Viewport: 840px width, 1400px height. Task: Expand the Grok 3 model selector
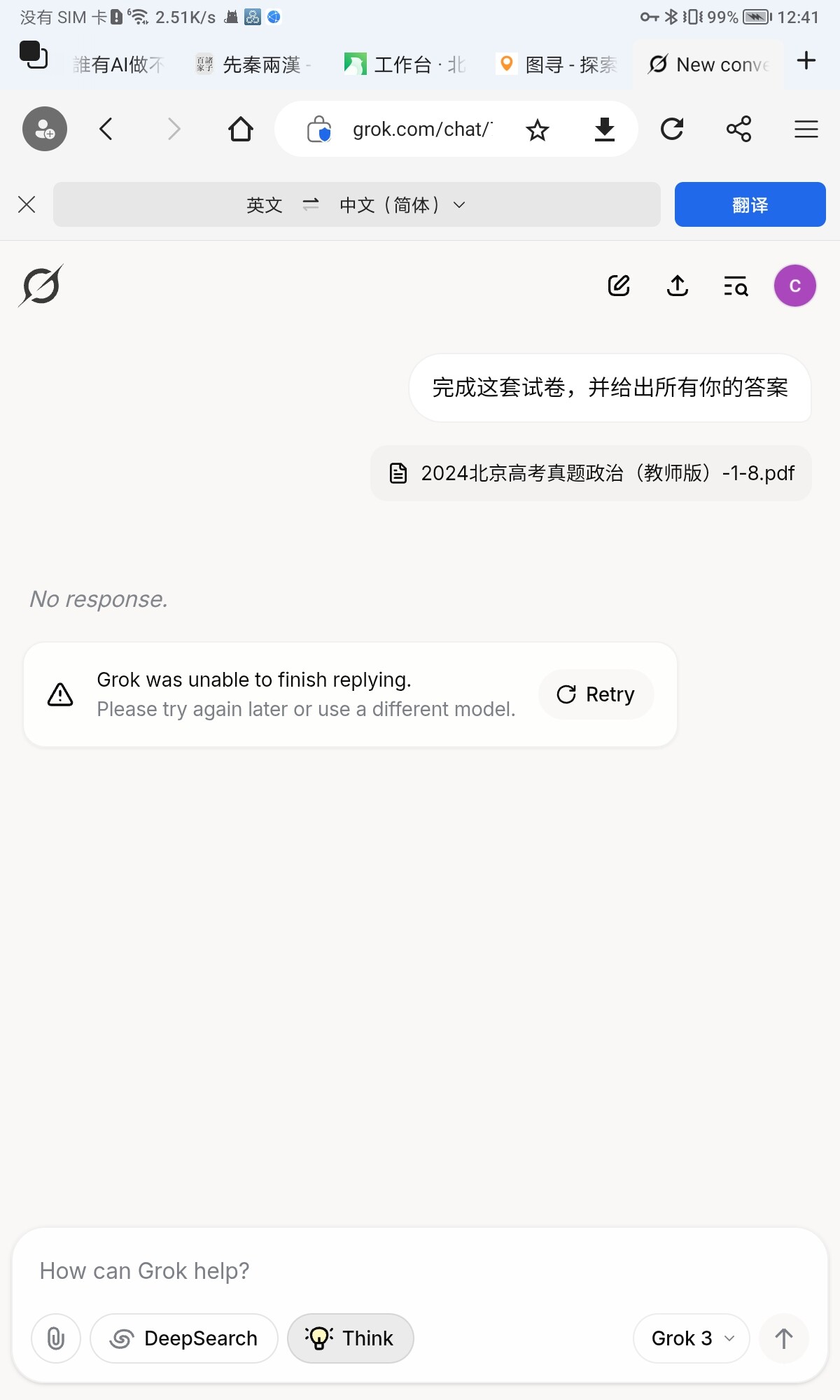691,1338
